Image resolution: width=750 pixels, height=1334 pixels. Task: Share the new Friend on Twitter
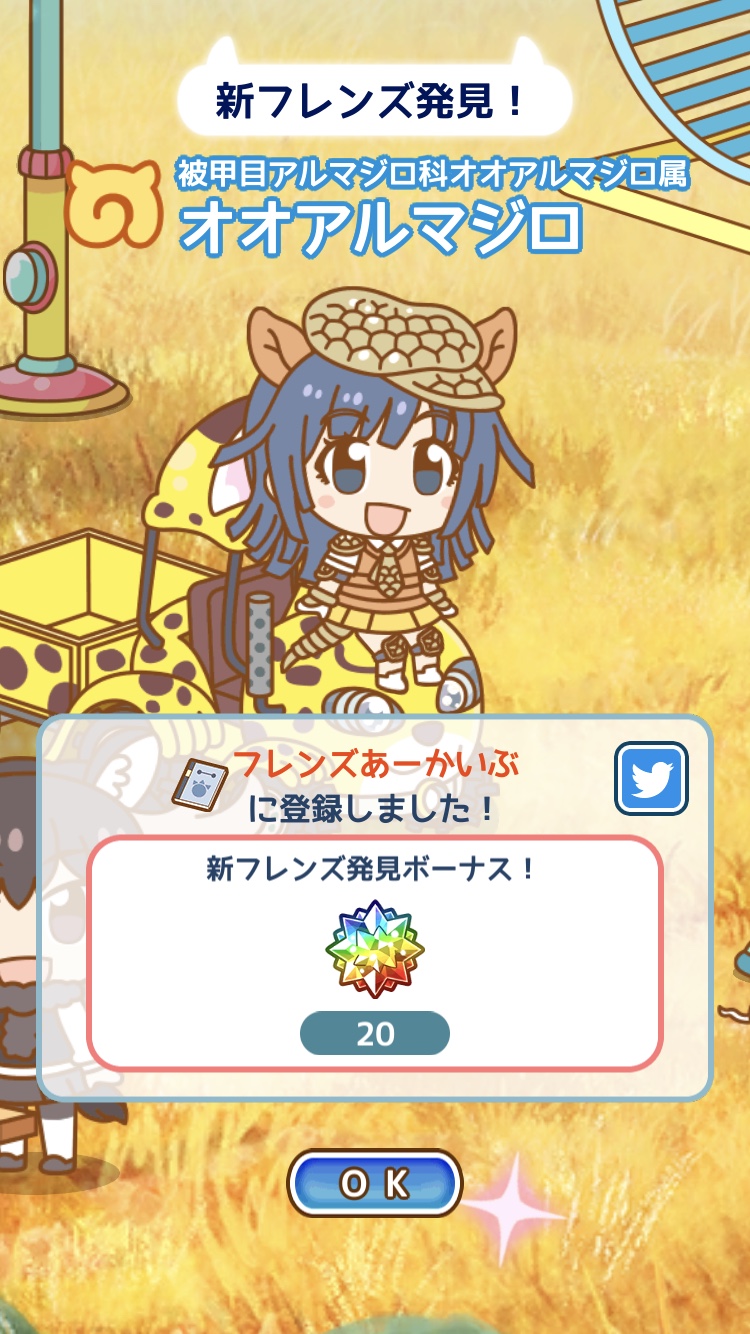(651, 778)
